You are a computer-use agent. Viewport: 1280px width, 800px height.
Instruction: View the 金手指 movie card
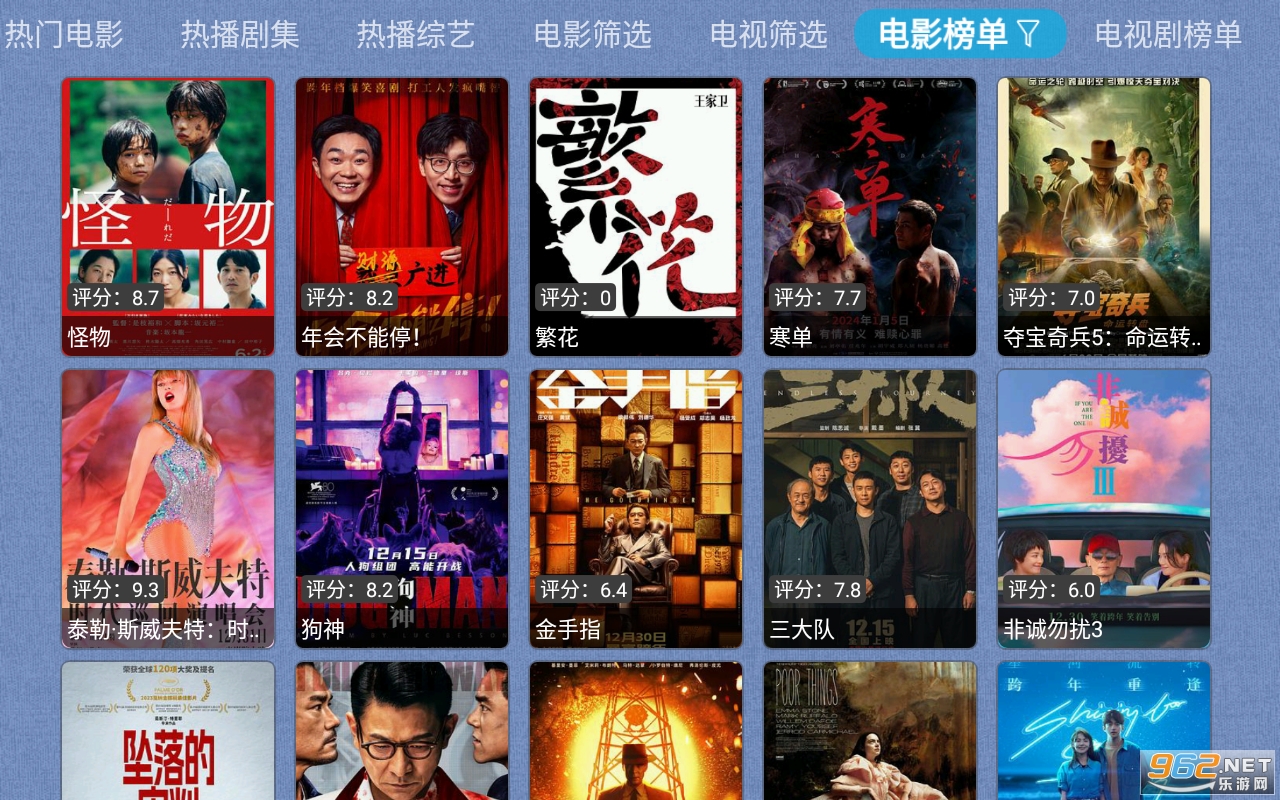(636, 508)
